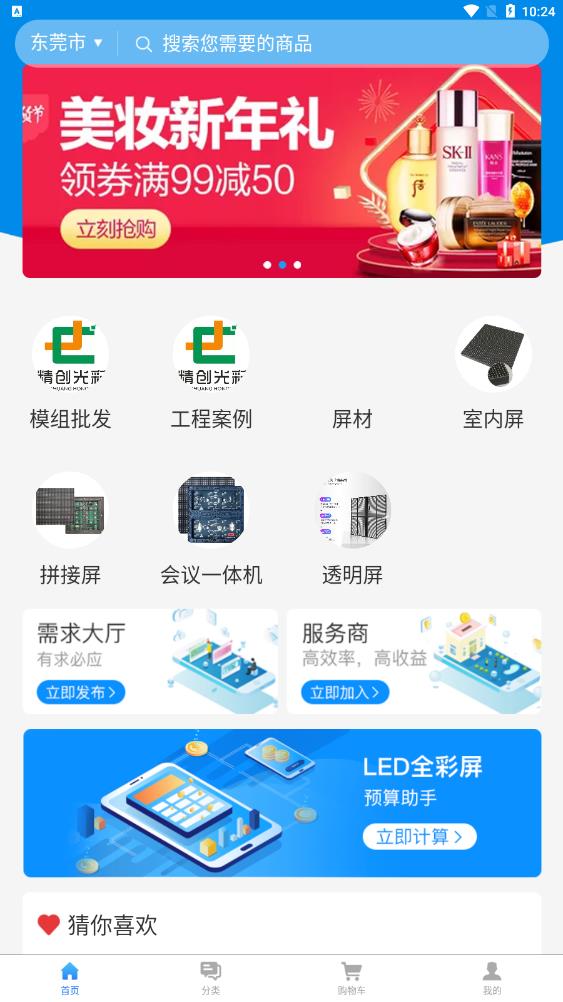Switch to the 分类 tab

click(x=211, y=978)
